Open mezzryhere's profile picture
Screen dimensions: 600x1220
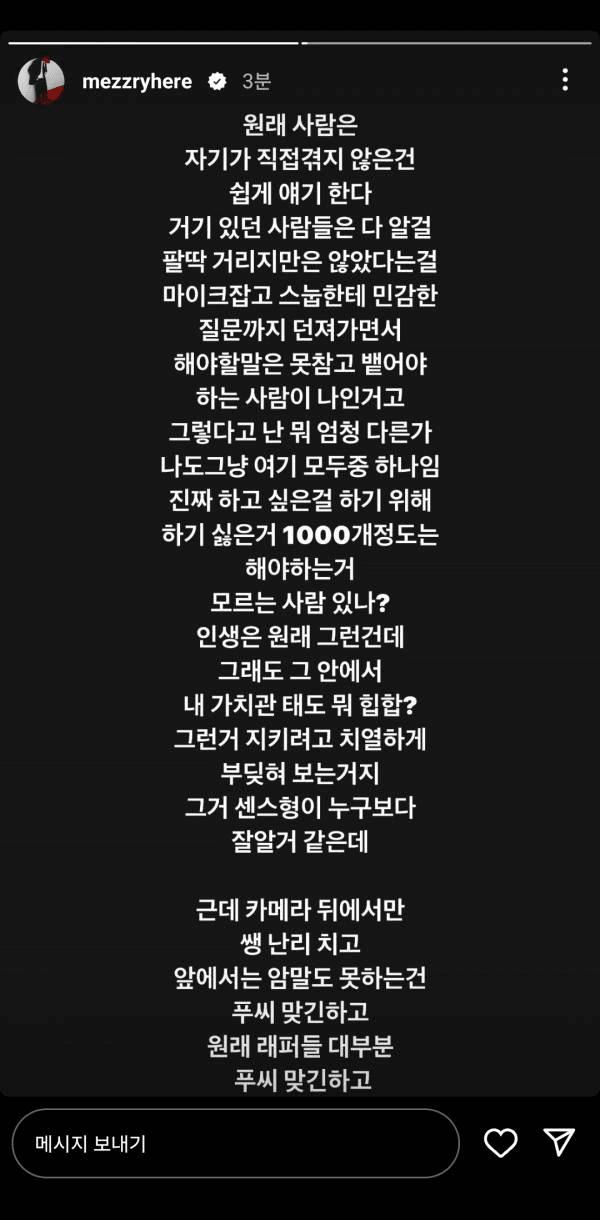coord(41,81)
